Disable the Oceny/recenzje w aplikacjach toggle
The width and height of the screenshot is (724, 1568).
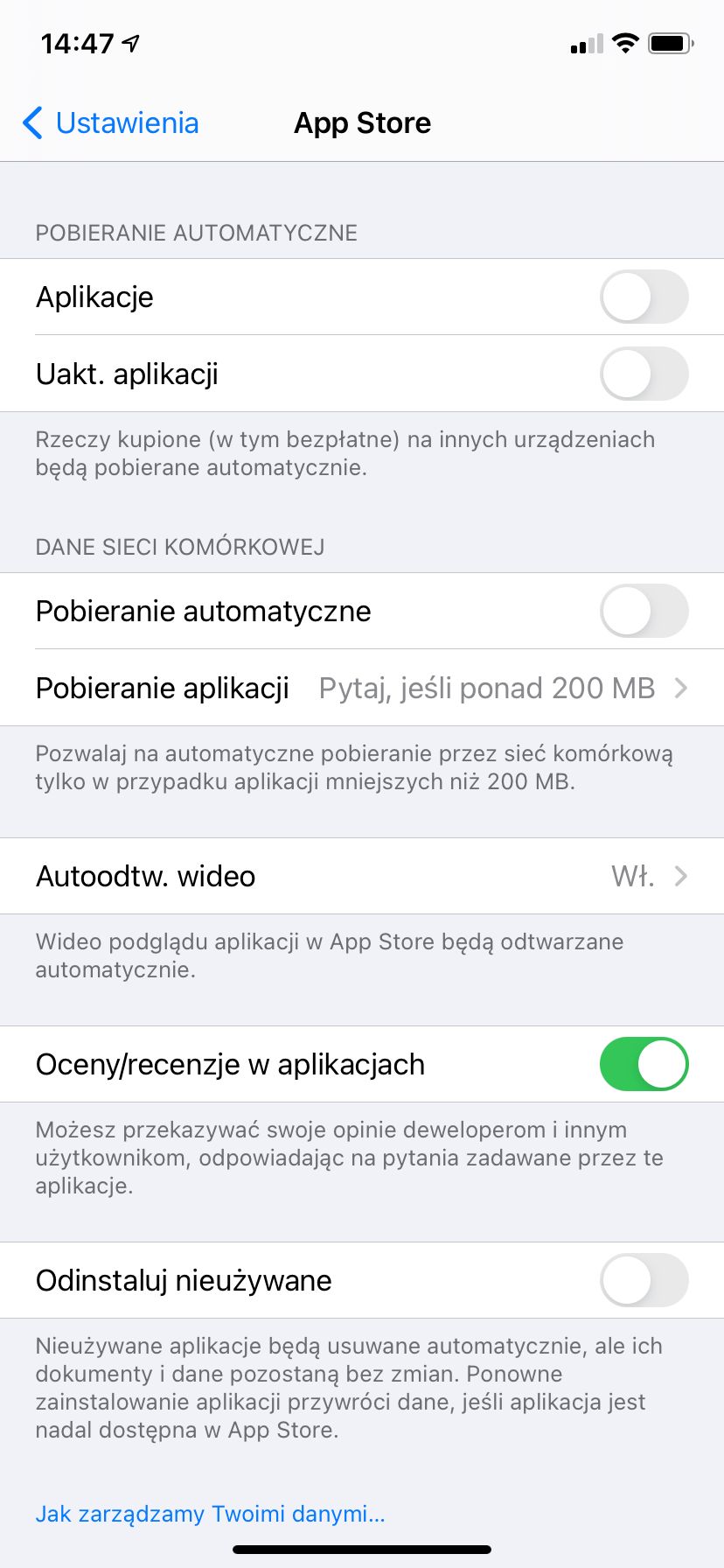644,1064
